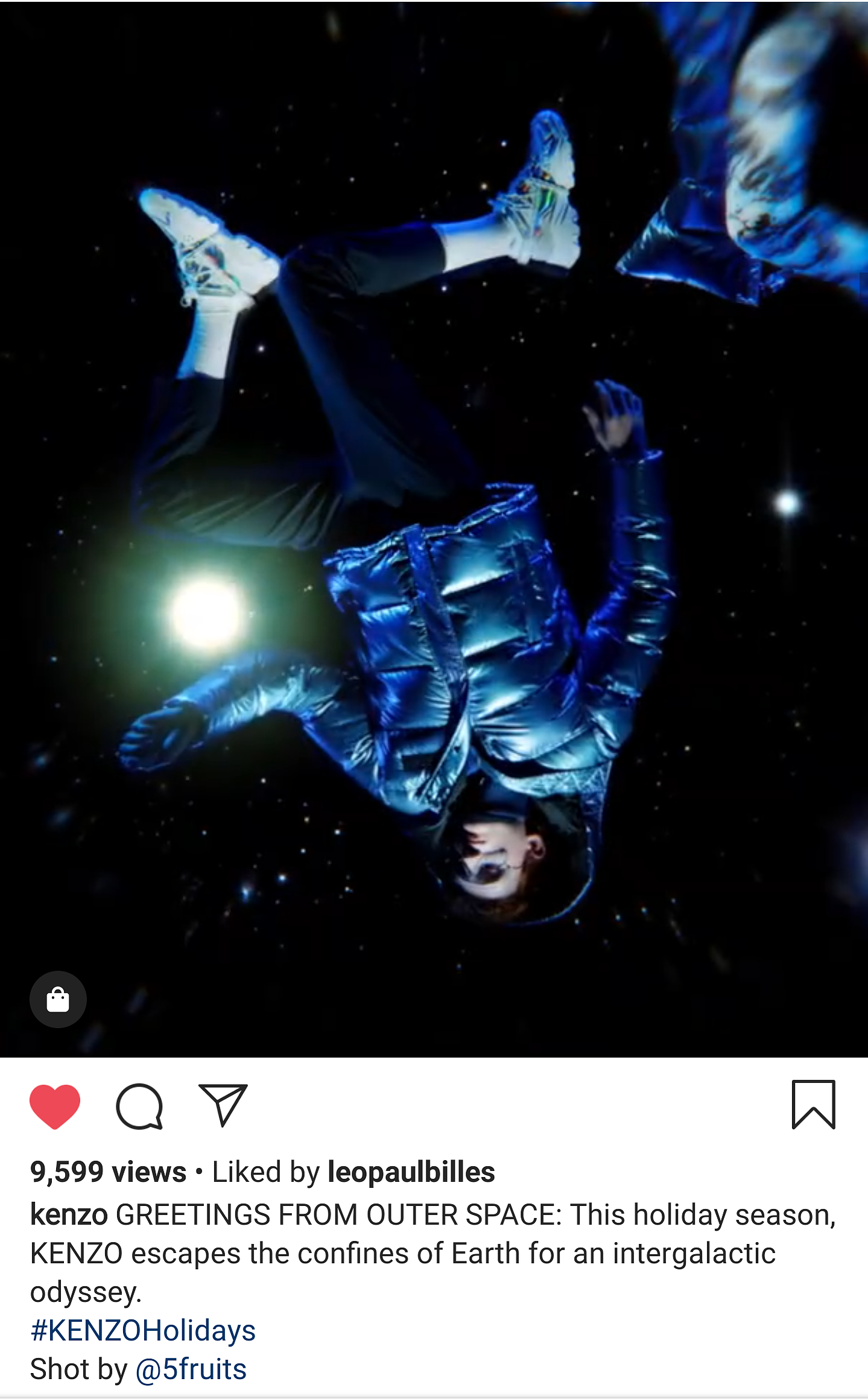The width and height of the screenshot is (868, 1399).
Task: Open leopaulbilles profile from likes
Action: (x=411, y=1172)
